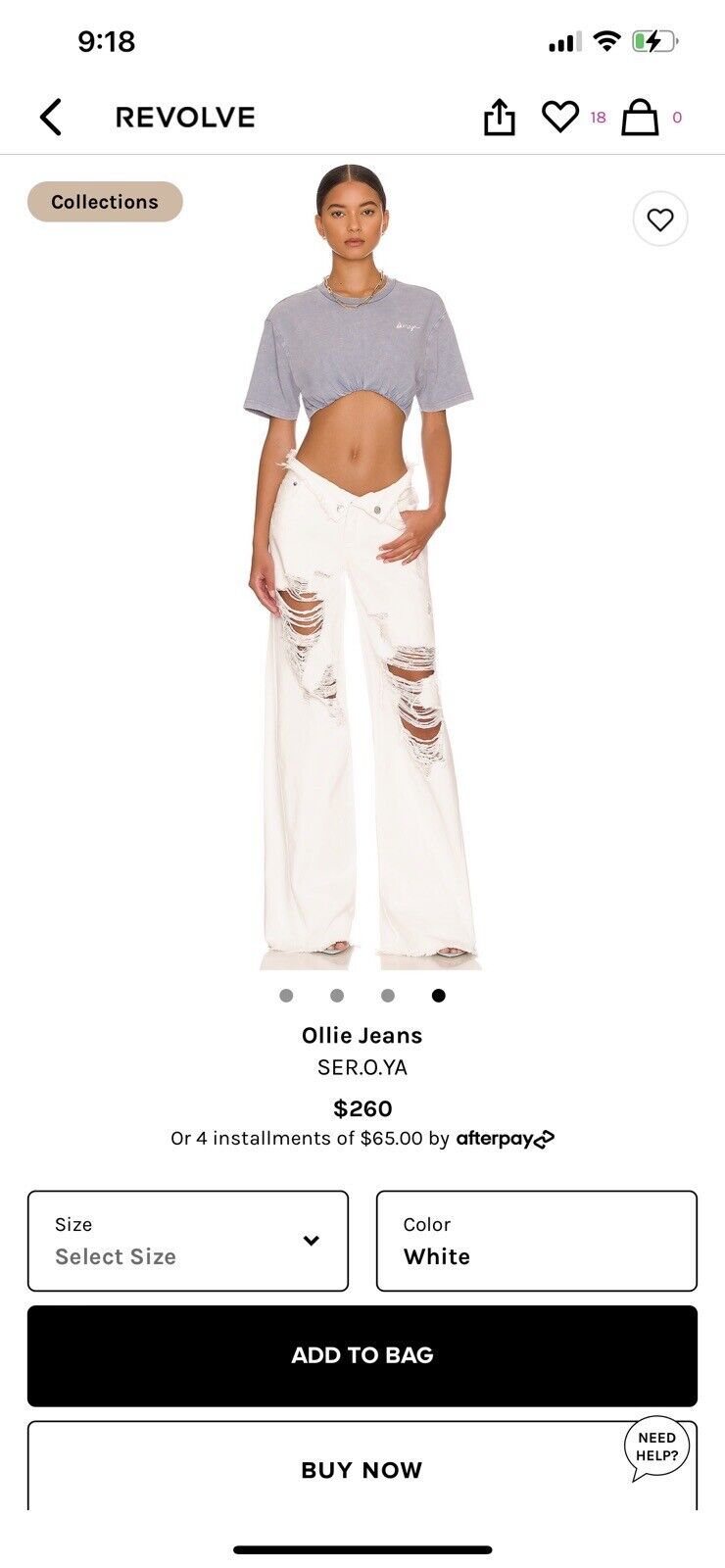Open the Color White selector
This screenshot has height=1568, width=725.
(x=536, y=1241)
